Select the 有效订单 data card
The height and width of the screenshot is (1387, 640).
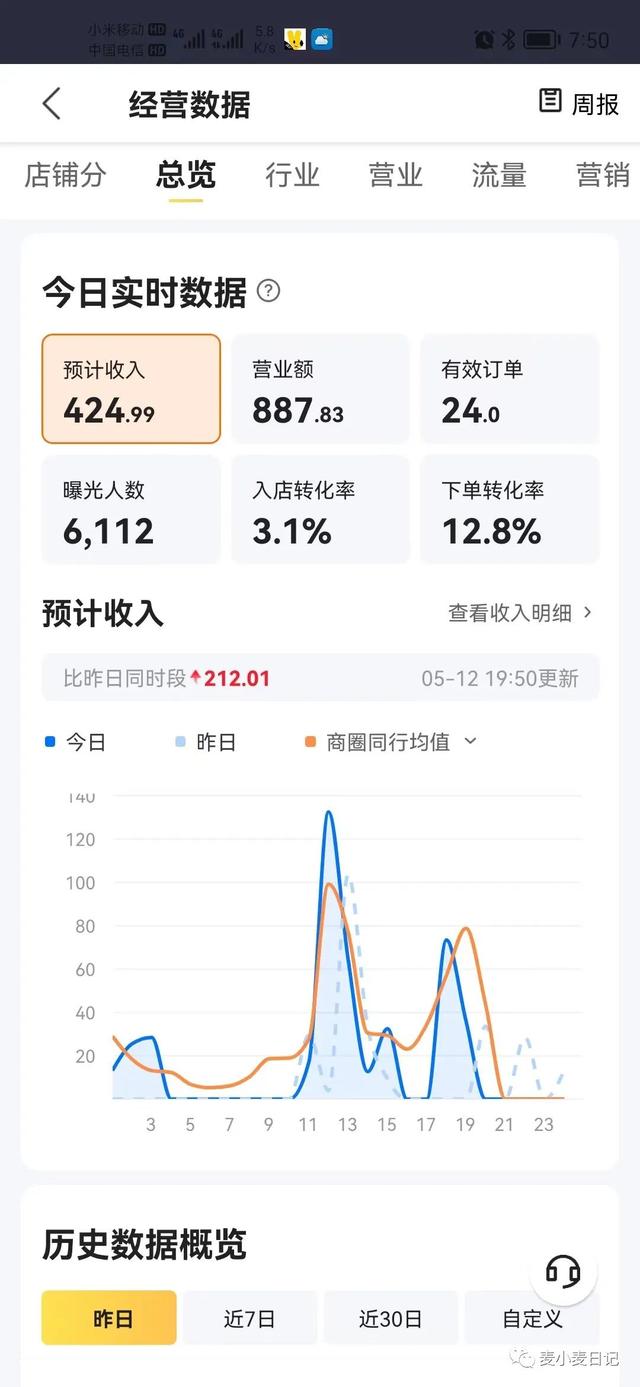click(509, 389)
